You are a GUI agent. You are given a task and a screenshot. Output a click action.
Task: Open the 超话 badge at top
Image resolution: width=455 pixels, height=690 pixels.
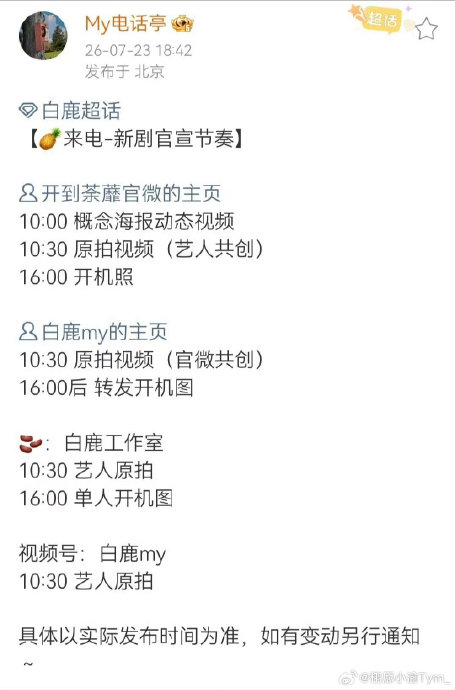(x=381, y=19)
